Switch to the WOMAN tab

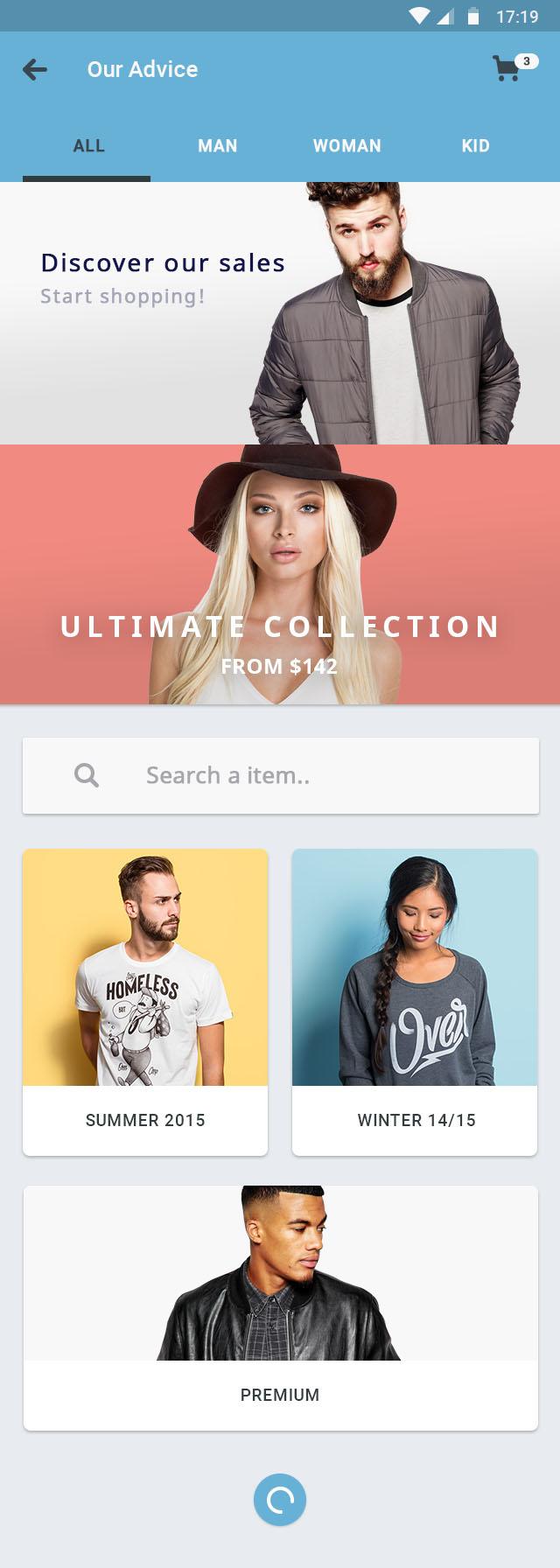coord(346,146)
